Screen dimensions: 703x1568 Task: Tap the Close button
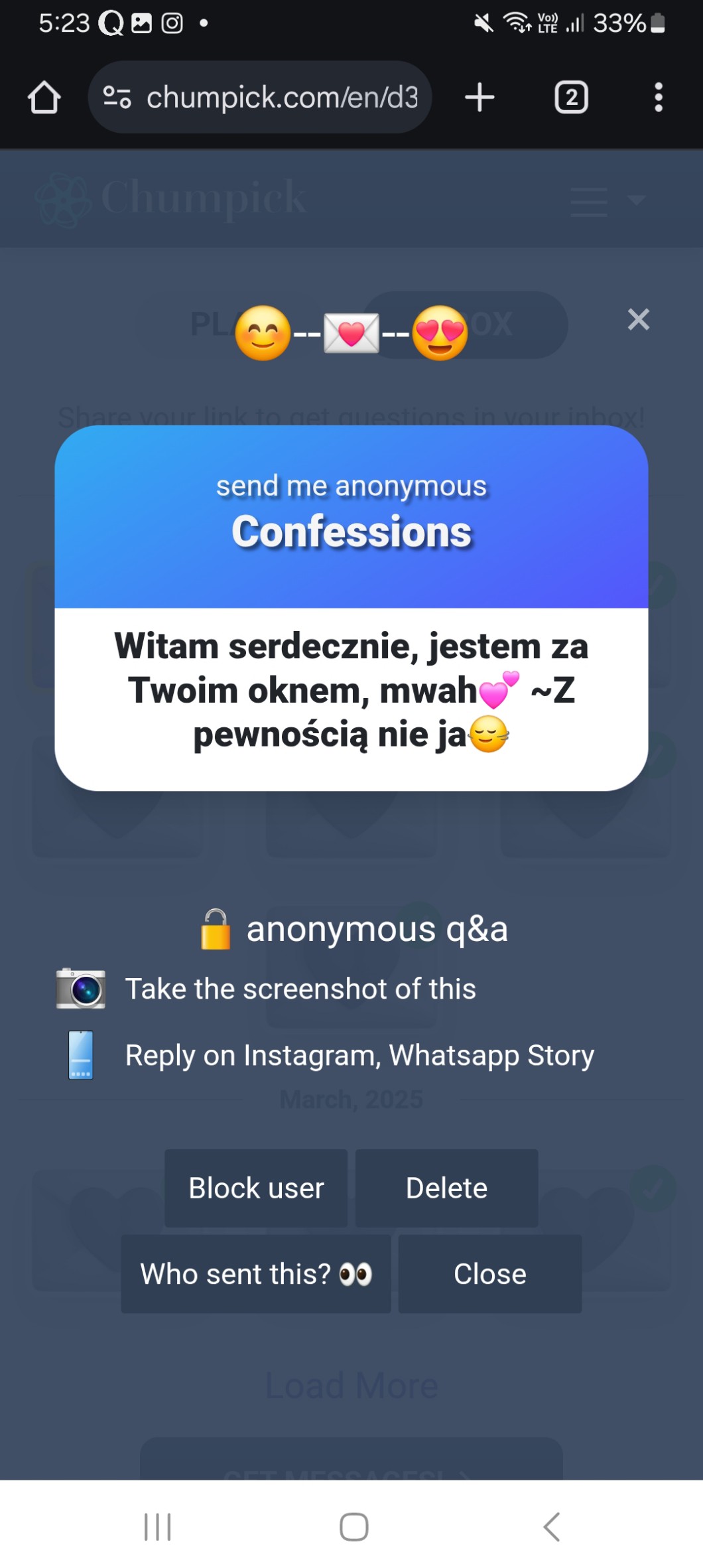[489, 1273]
